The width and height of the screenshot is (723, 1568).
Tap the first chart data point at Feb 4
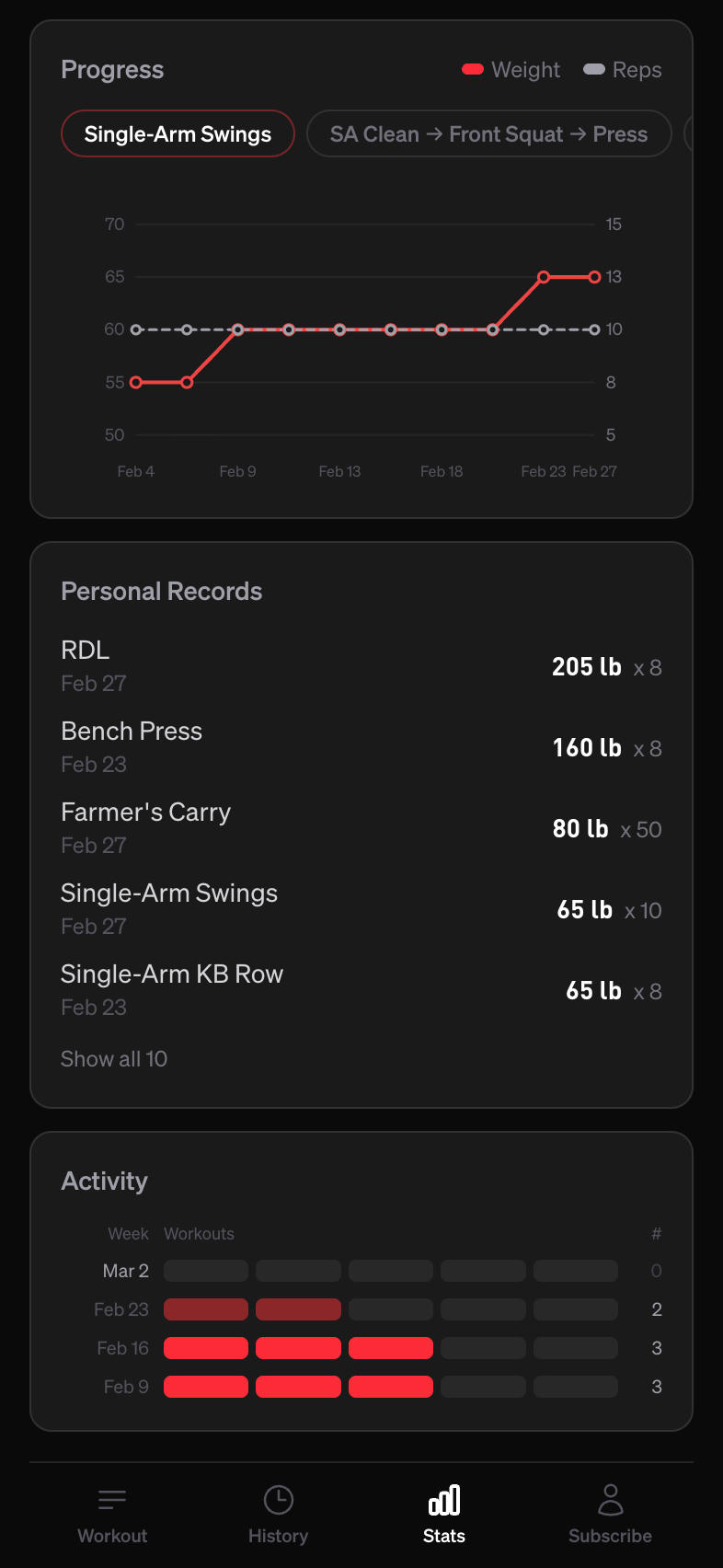point(135,382)
